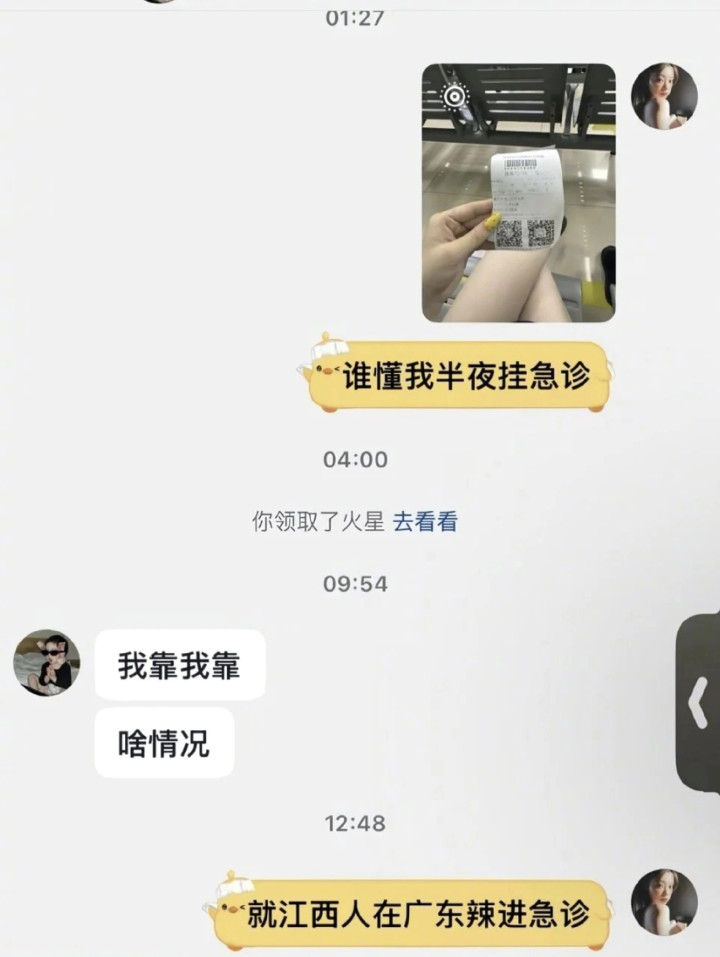Tap the 去看看 link
The image size is (720, 957).
tap(424, 521)
